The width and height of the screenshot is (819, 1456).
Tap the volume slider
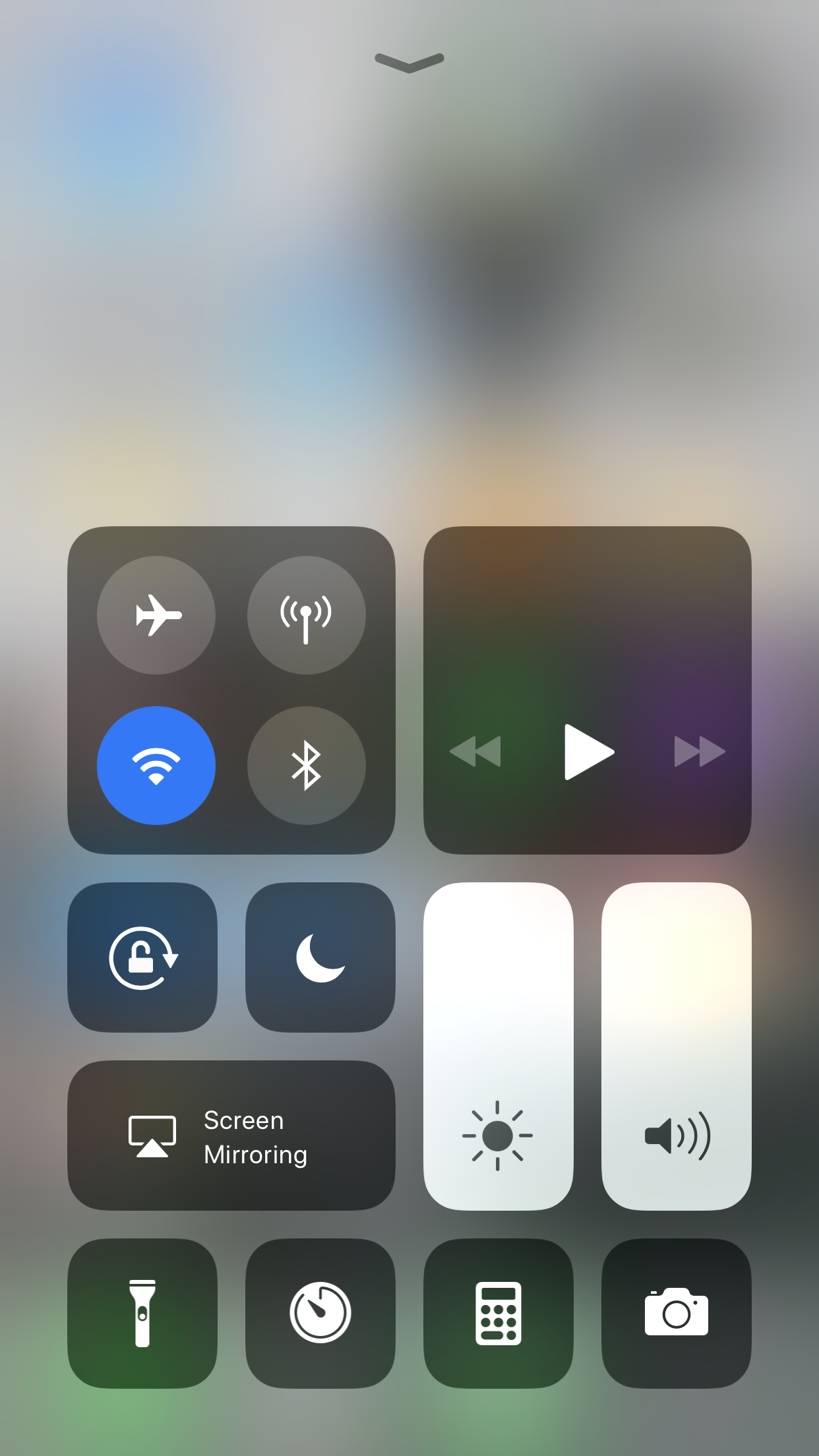676,1046
